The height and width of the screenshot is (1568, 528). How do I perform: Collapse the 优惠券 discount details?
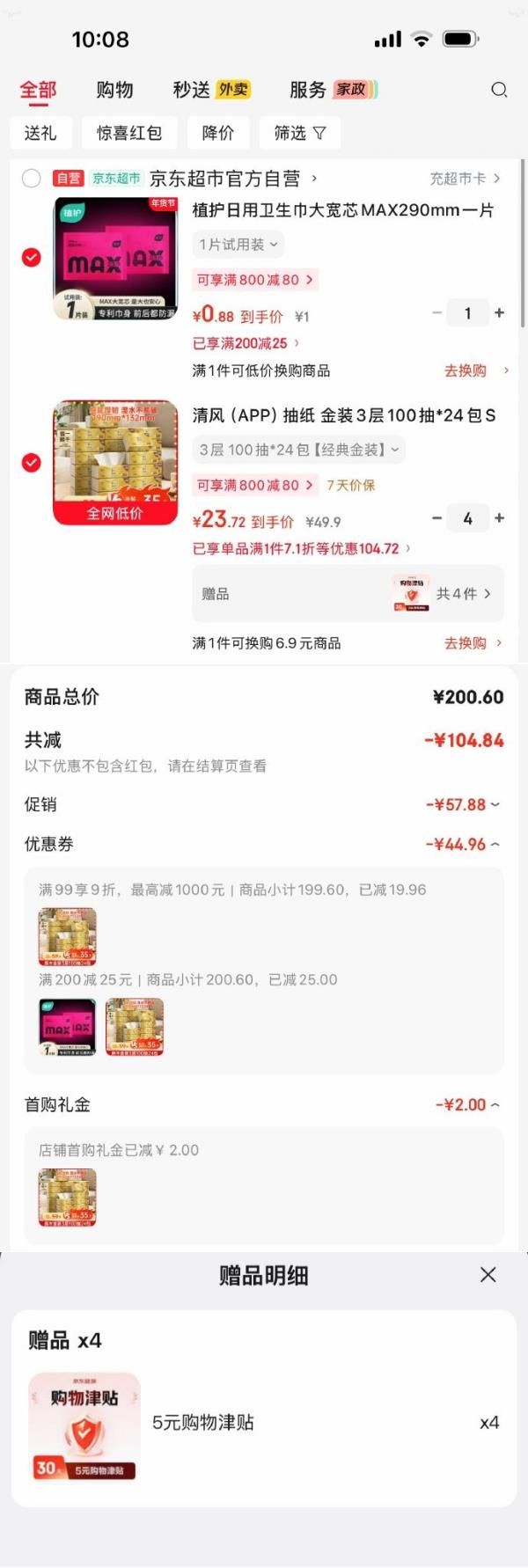[463, 844]
